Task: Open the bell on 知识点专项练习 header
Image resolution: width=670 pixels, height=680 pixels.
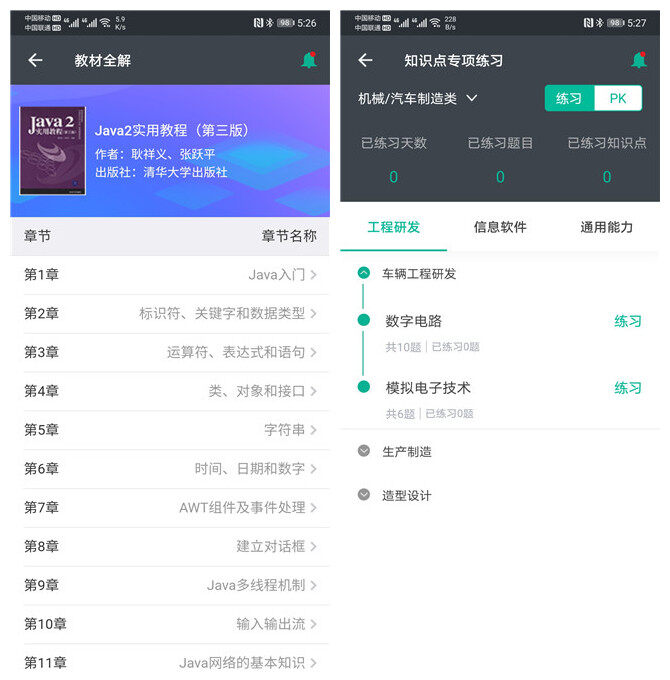Action: pos(639,60)
